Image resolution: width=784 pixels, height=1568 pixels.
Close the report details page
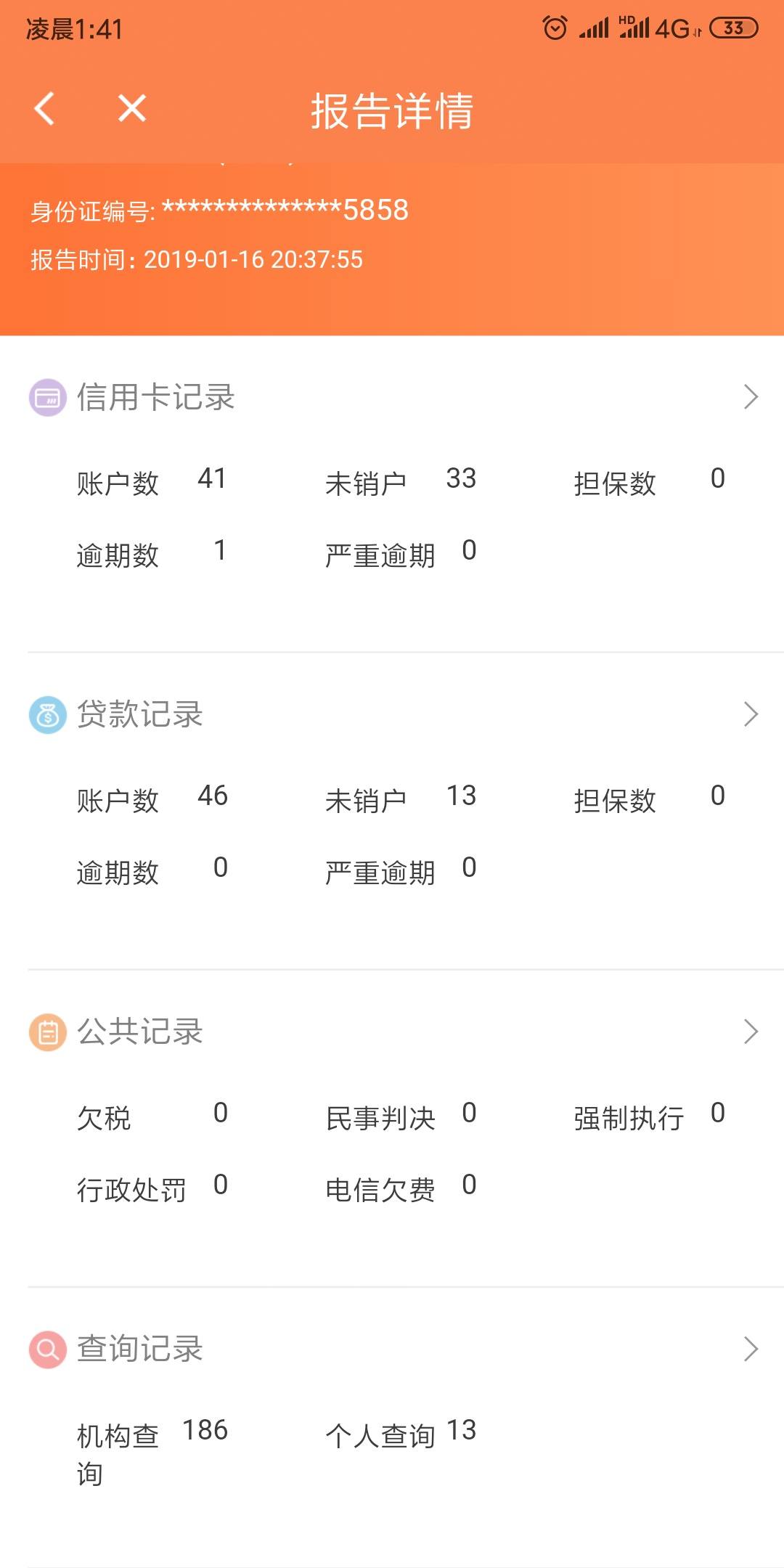tap(132, 109)
